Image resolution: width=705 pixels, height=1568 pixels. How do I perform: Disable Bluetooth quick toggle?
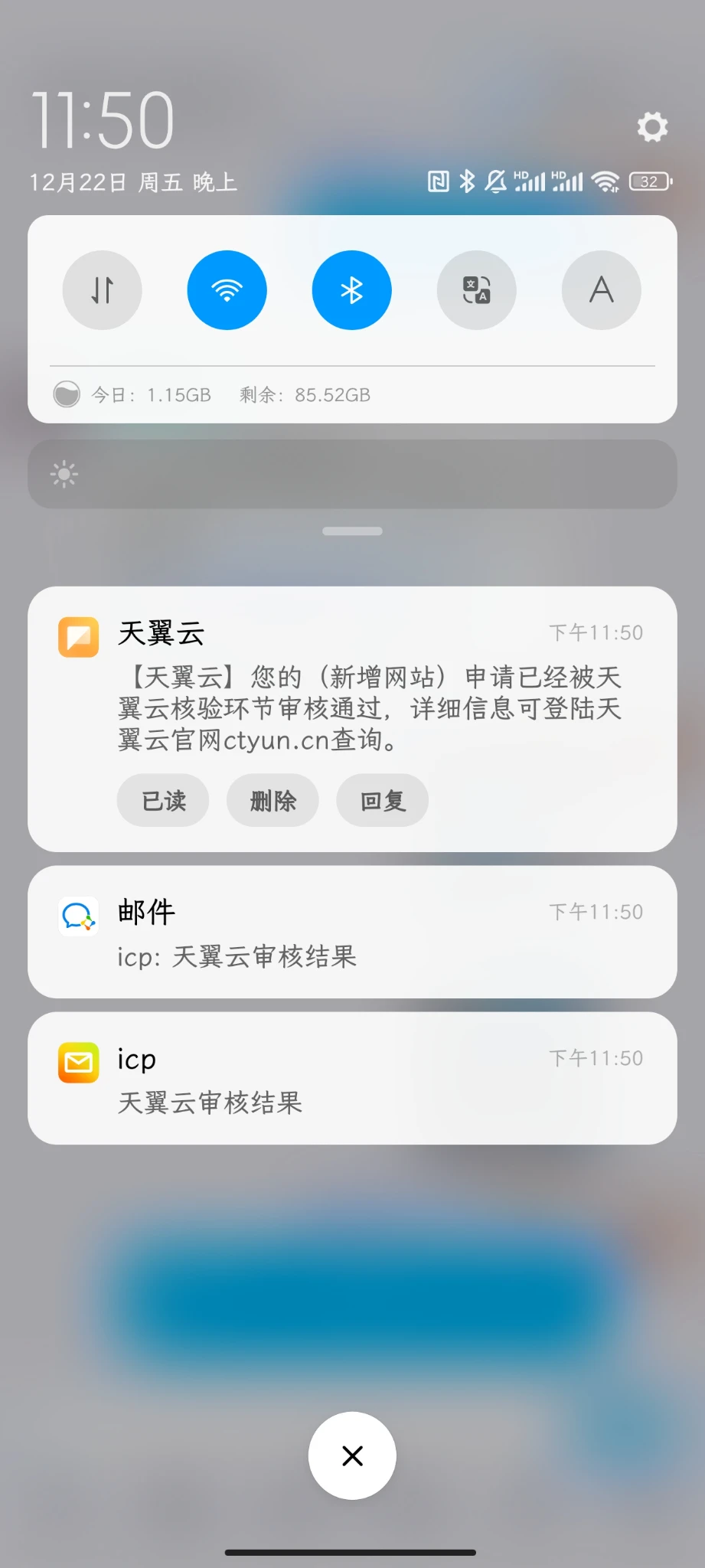[352, 290]
